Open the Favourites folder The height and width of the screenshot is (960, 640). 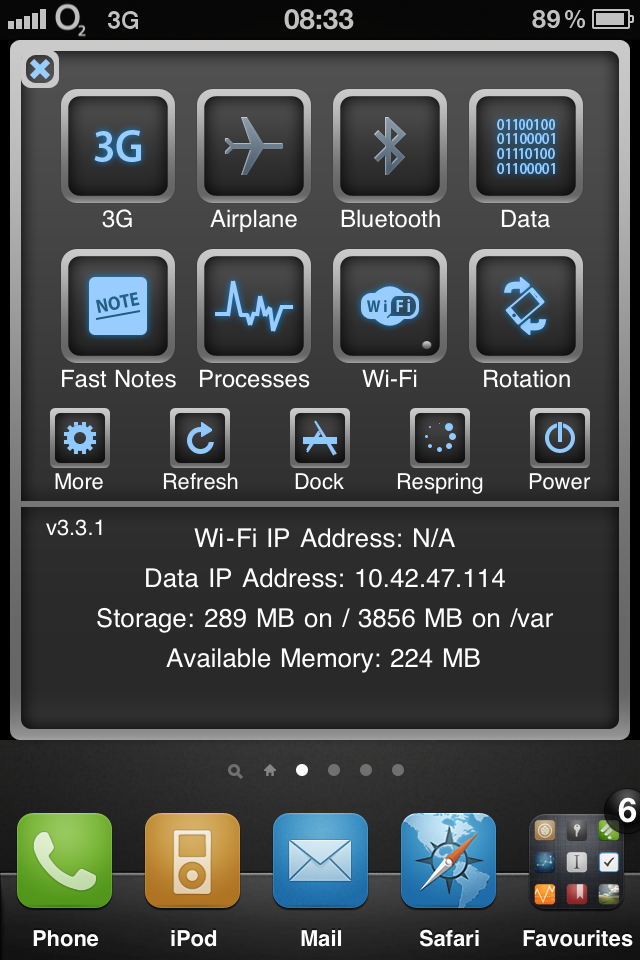pyautogui.click(x=577, y=861)
